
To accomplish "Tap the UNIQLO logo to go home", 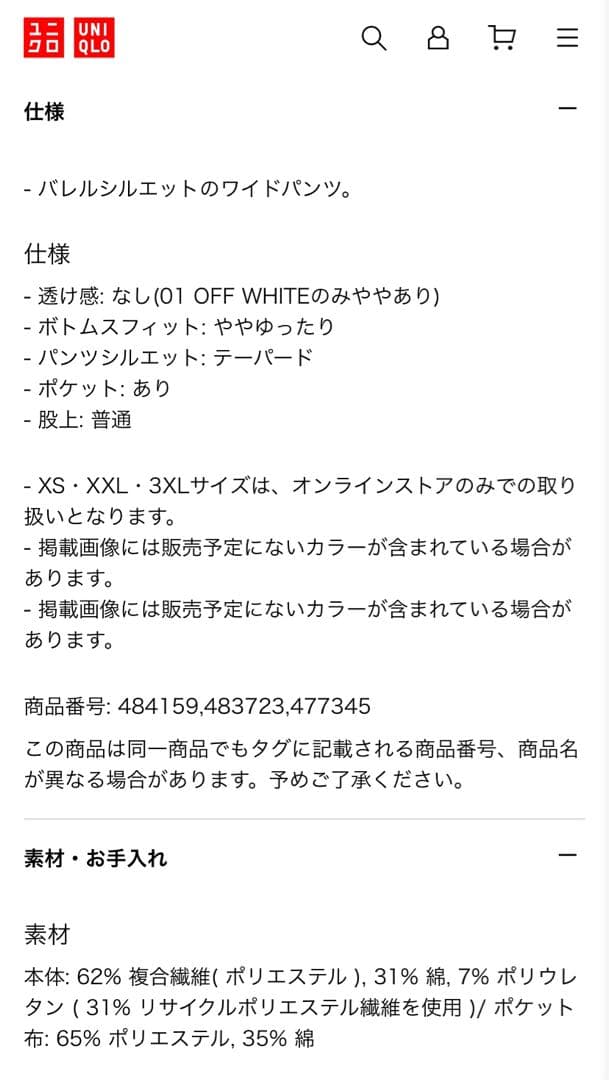I will tap(69, 38).
